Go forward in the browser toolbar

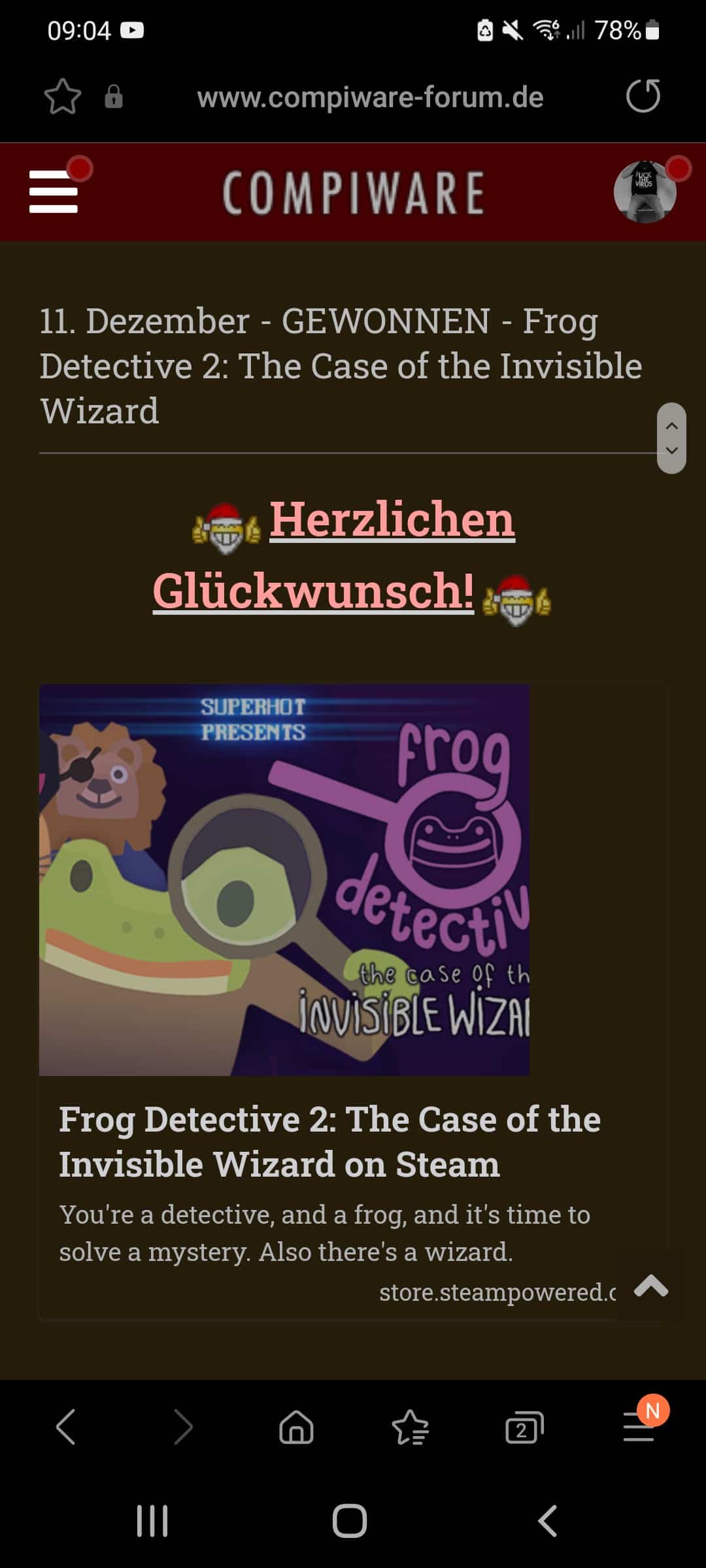point(183,1427)
